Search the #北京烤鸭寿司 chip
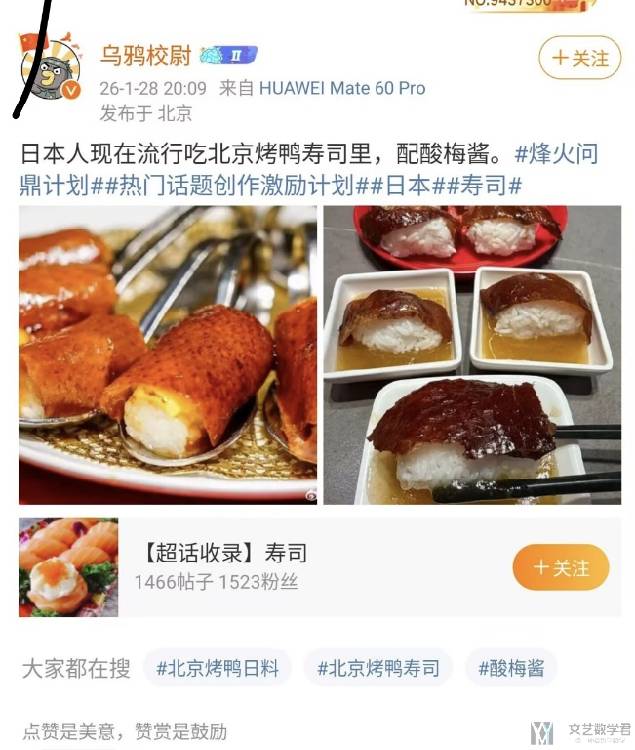 click(x=378, y=668)
